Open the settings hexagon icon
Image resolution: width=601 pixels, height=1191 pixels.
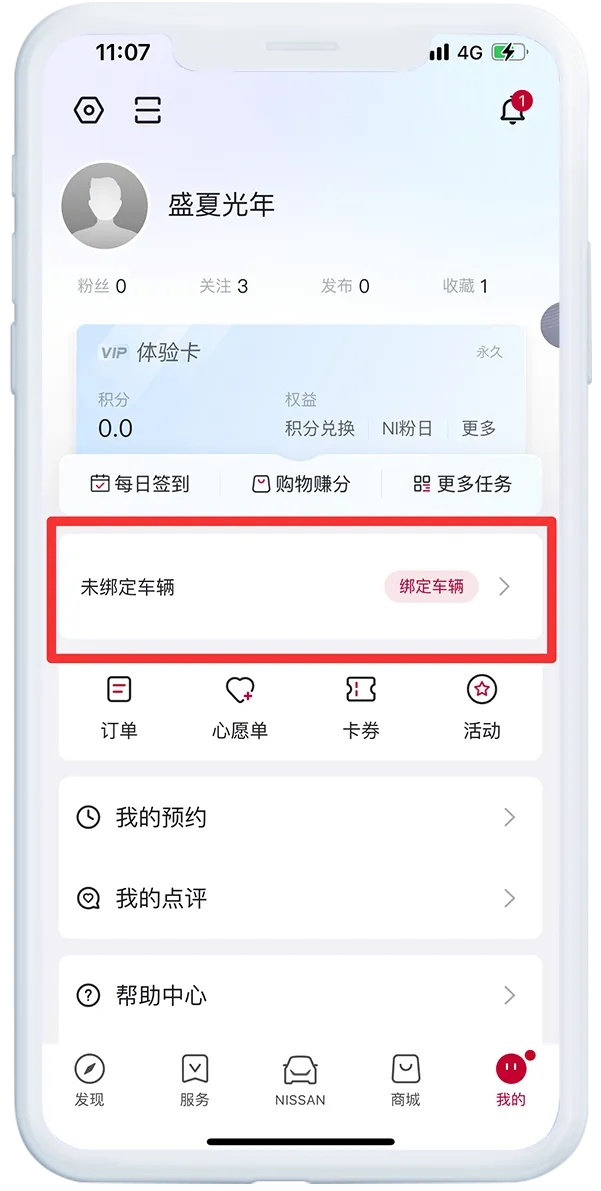[x=89, y=110]
